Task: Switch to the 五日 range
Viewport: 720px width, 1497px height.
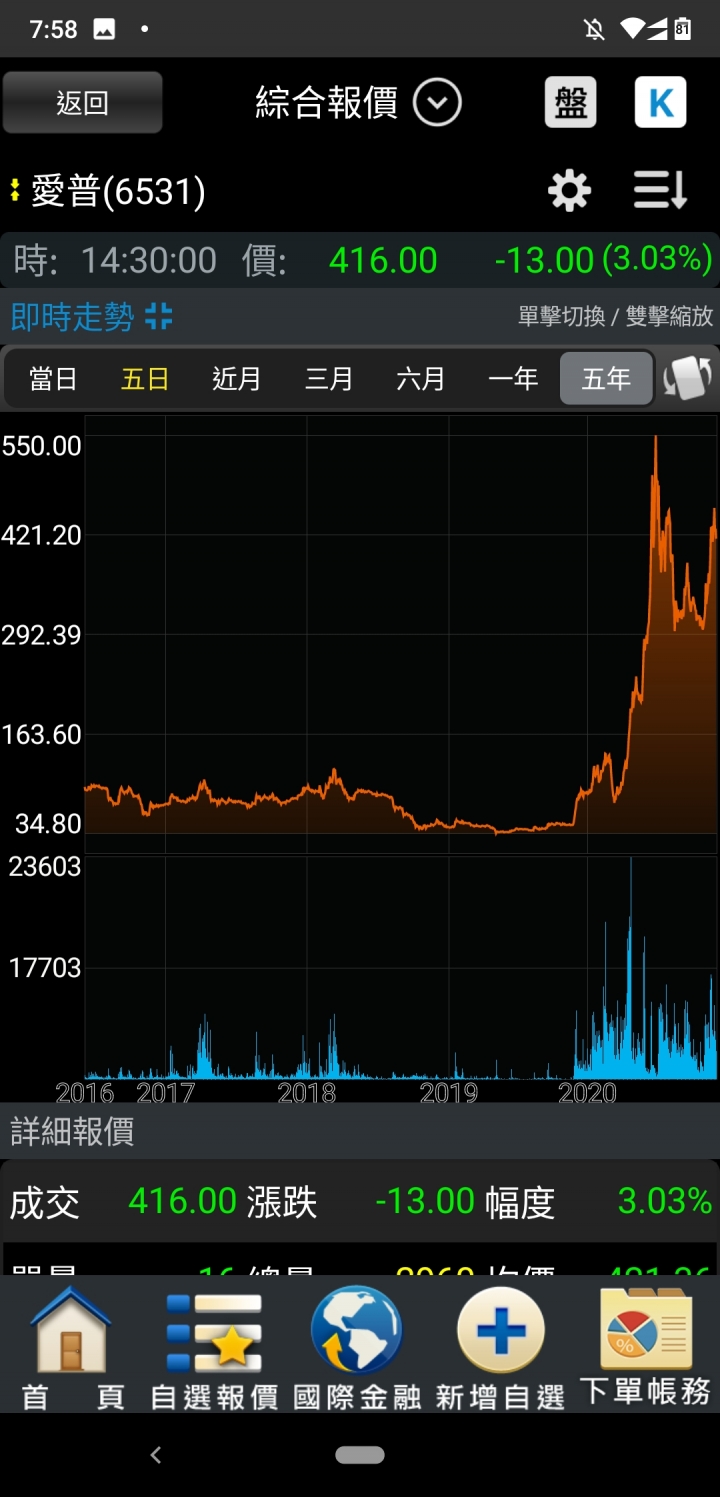Action: point(145,379)
